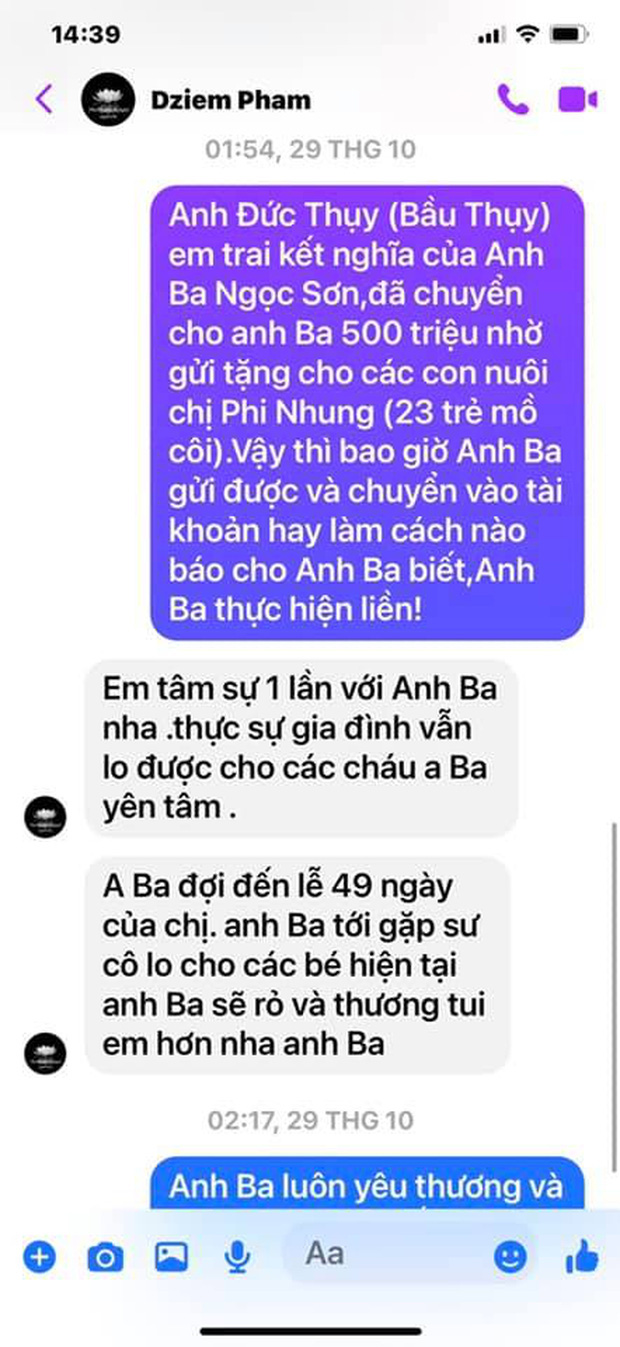
Task: Start a voice call with Dziem Pham
Action: tap(513, 99)
